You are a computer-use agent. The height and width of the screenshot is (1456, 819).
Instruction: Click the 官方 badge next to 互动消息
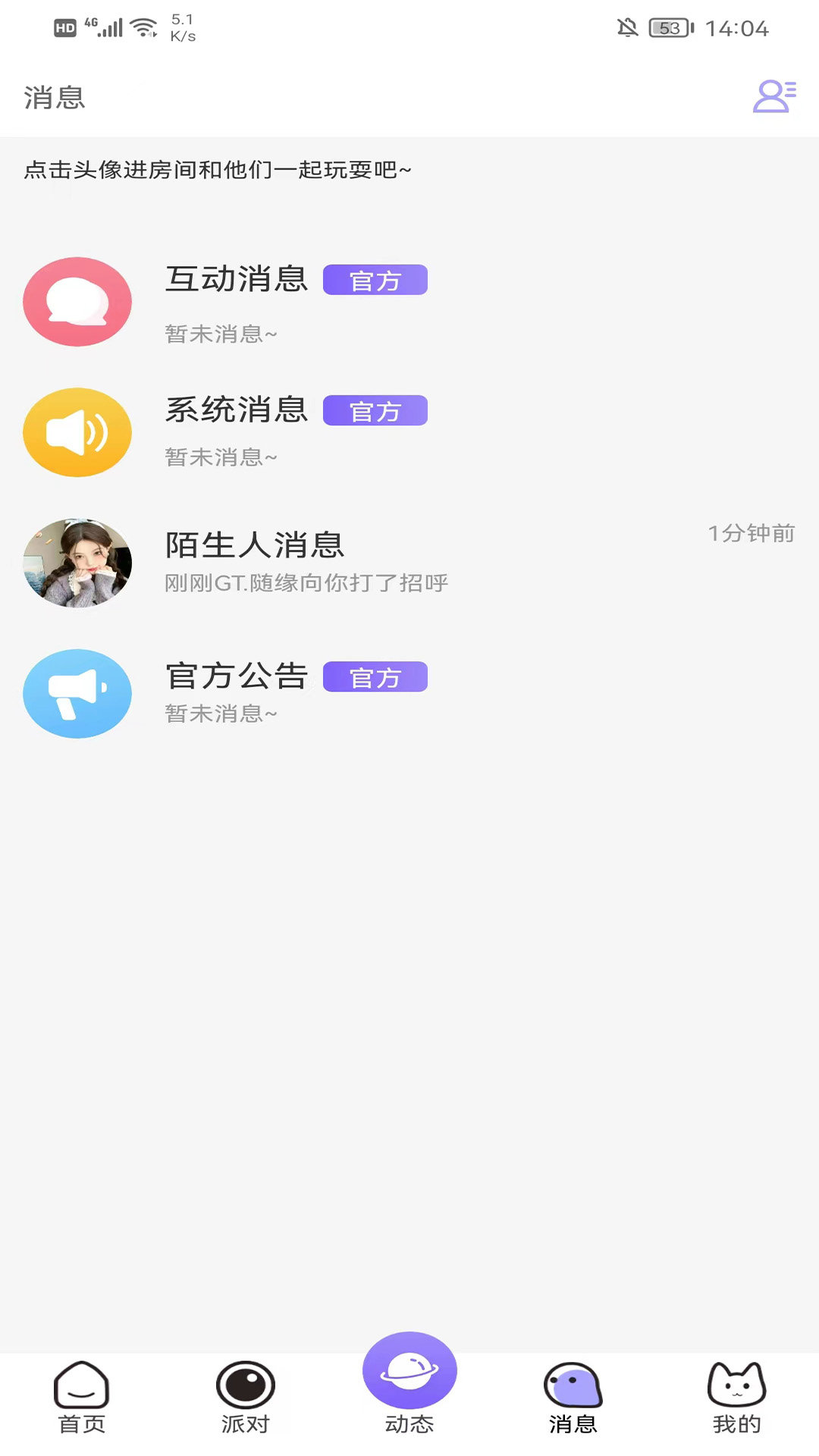tap(375, 280)
